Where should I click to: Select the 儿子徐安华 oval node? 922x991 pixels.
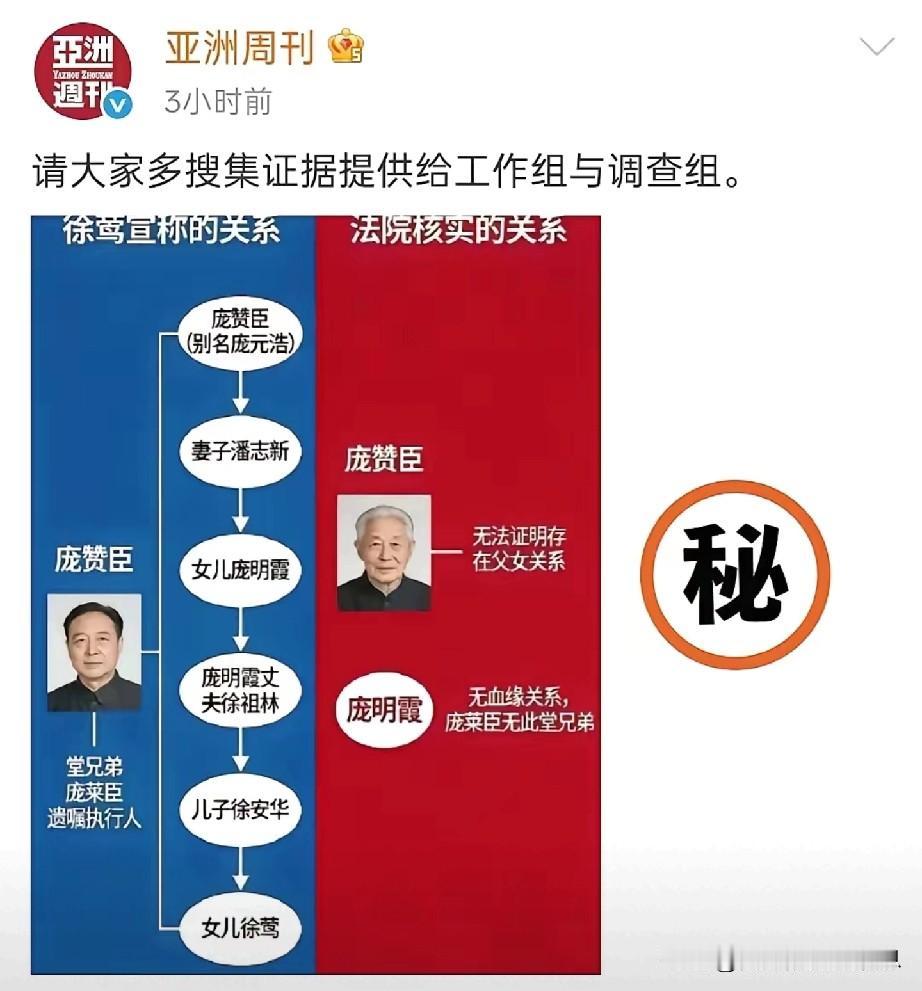tap(239, 809)
